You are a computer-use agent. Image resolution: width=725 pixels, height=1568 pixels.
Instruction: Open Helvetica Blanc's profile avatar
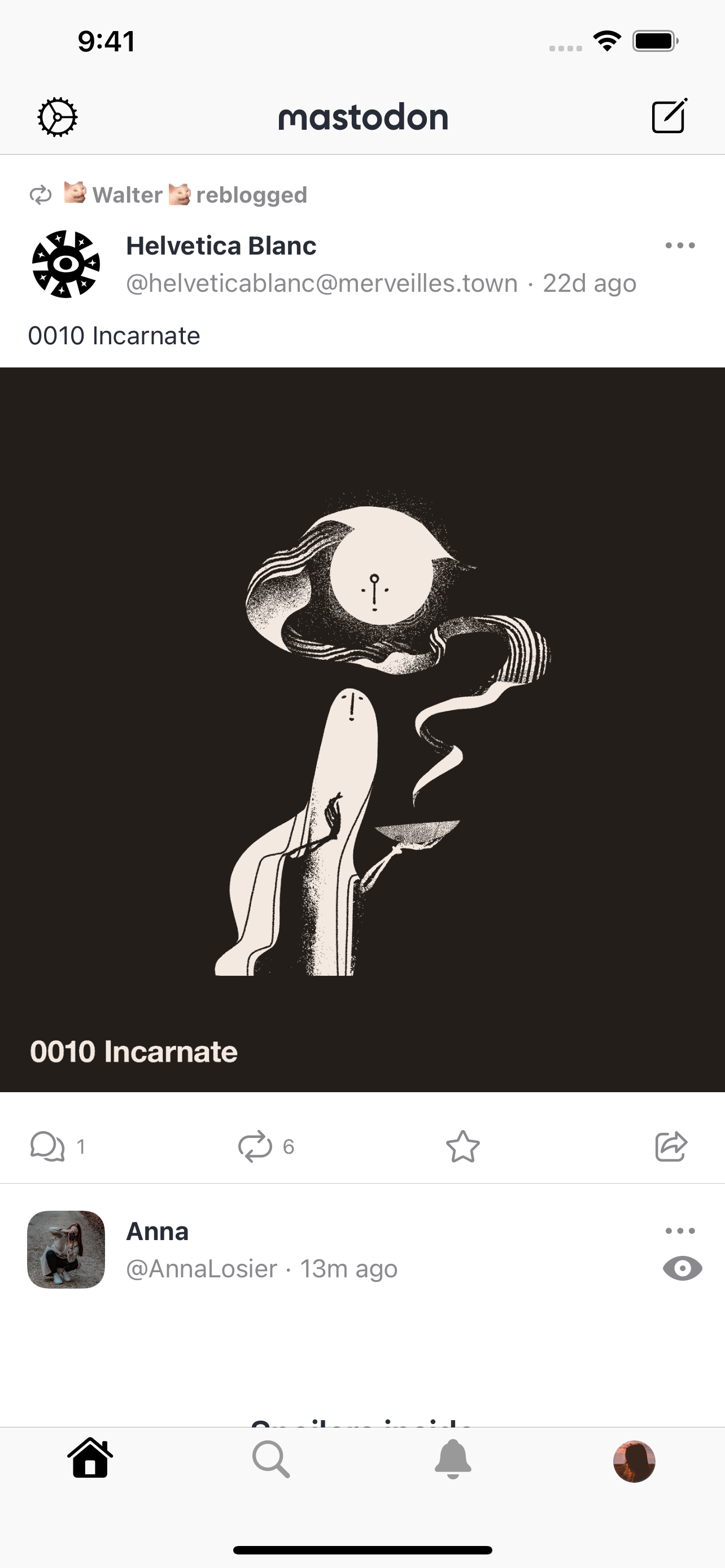click(x=65, y=264)
